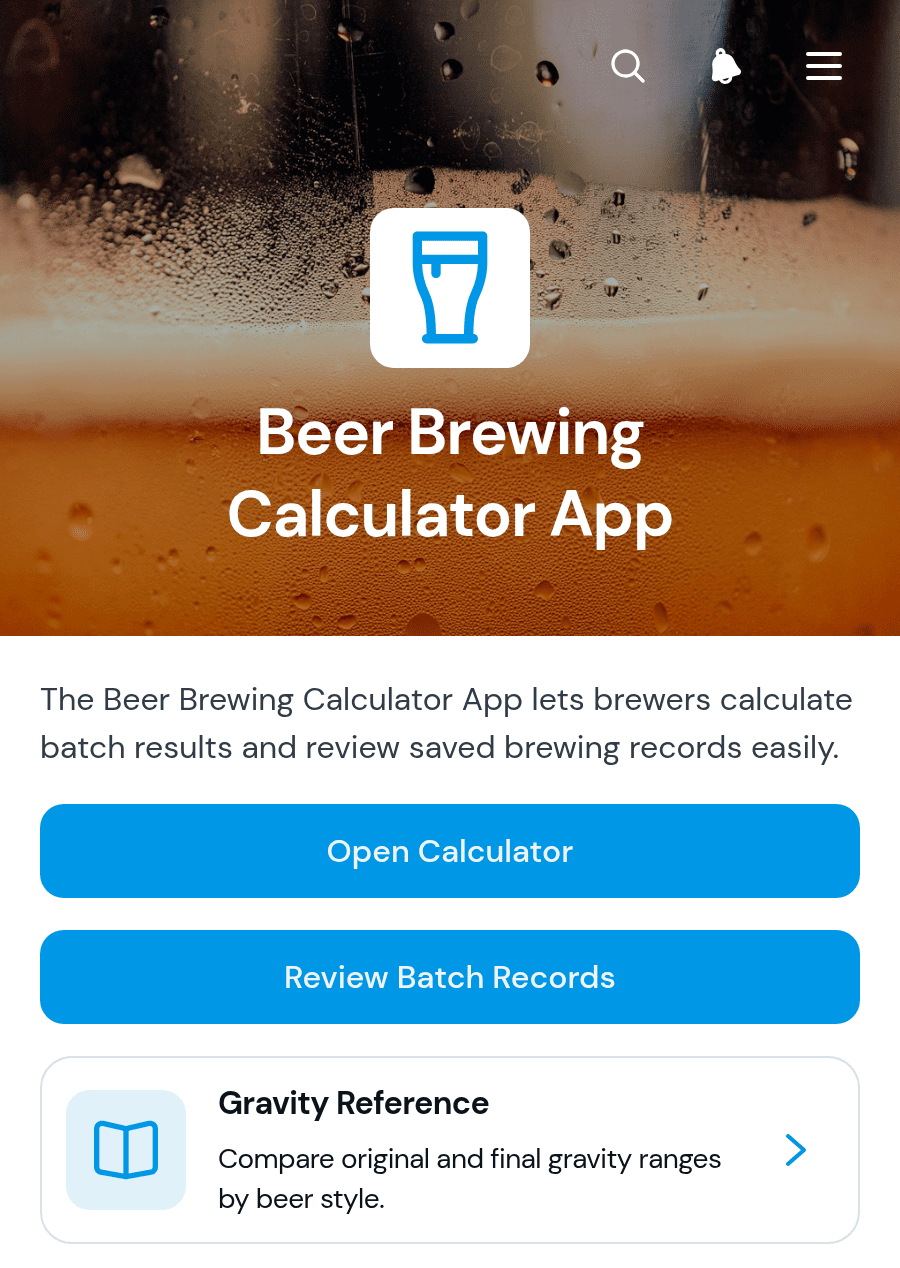Image resolution: width=900 pixels, height=1268 pixels.
Task: Open the Gravity Reference card
Action: tap(450, 1150)
